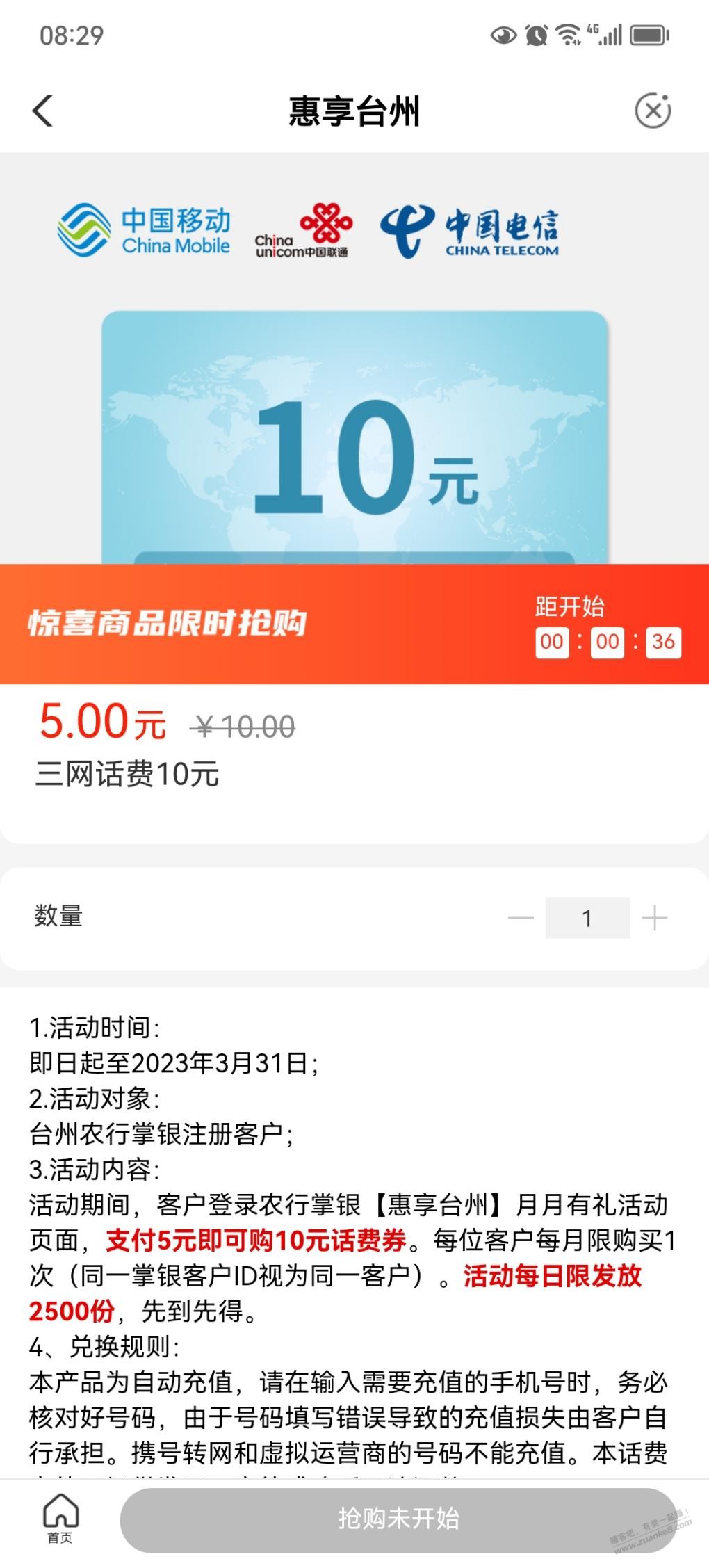Decrease the quantity with the minus button
The image size is (709, 1568).
521,918
